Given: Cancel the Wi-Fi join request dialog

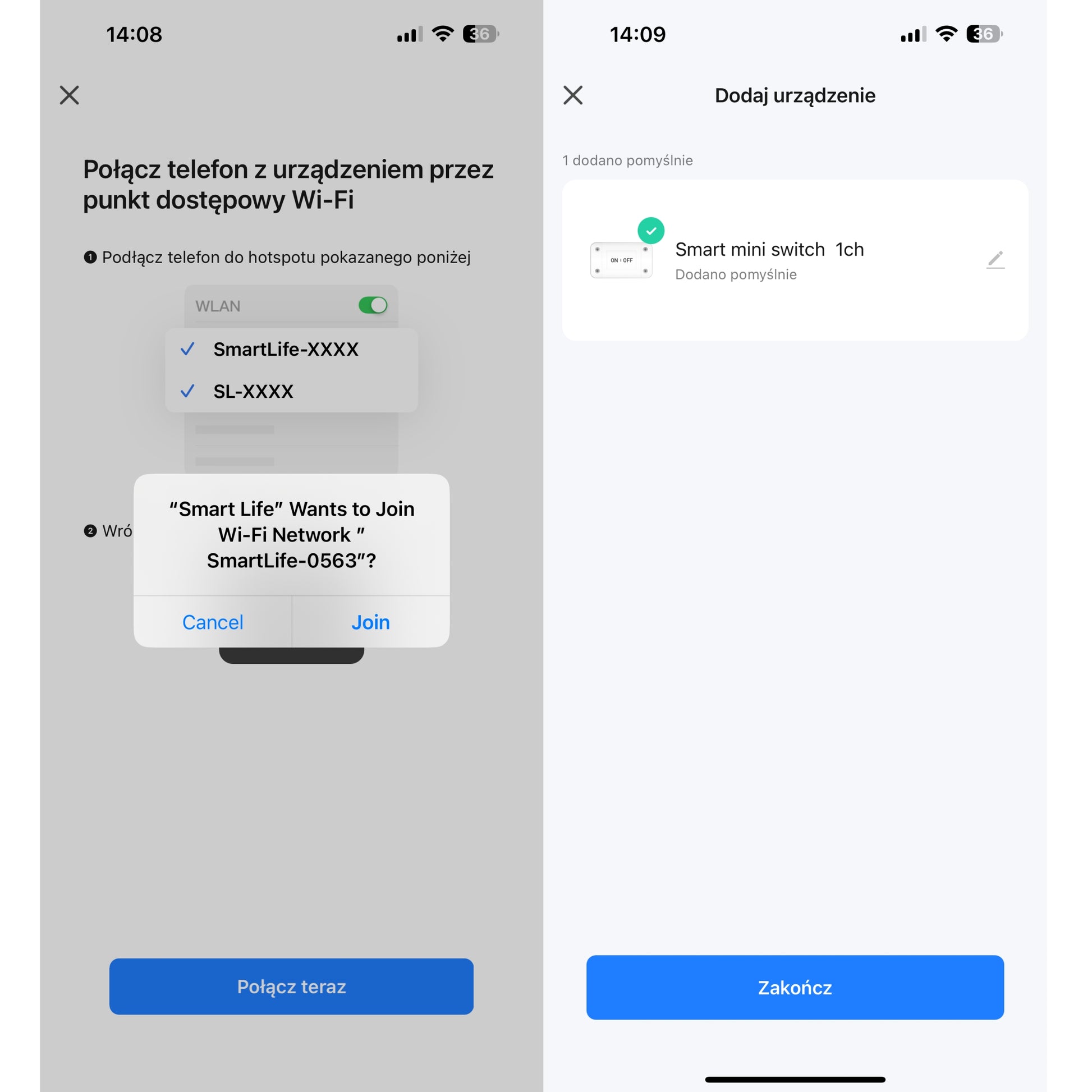Looking at the screenshot, I should (213, 622).
